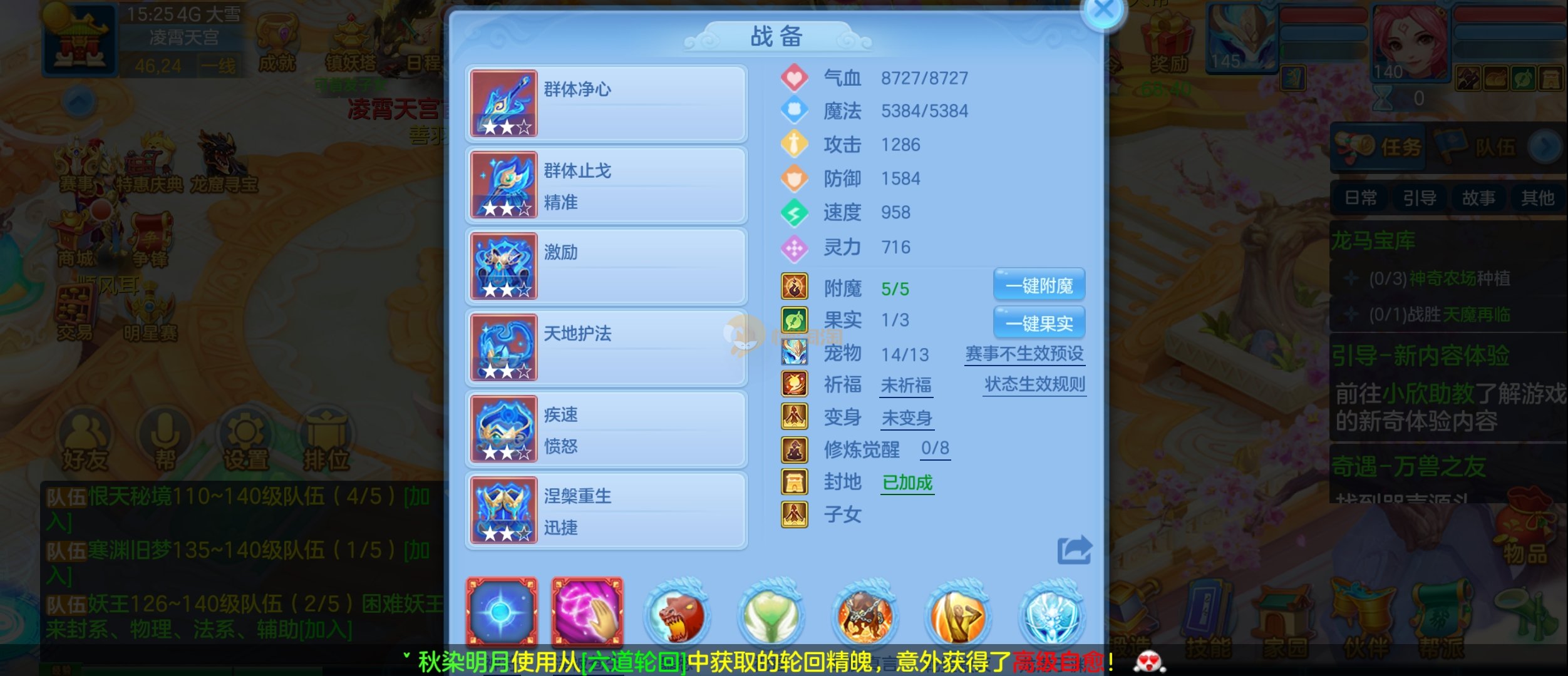The height and width of the screenshot is (676, 1568).
Task: Select the white ice dragon pet icon
Action: (1052, 615)
